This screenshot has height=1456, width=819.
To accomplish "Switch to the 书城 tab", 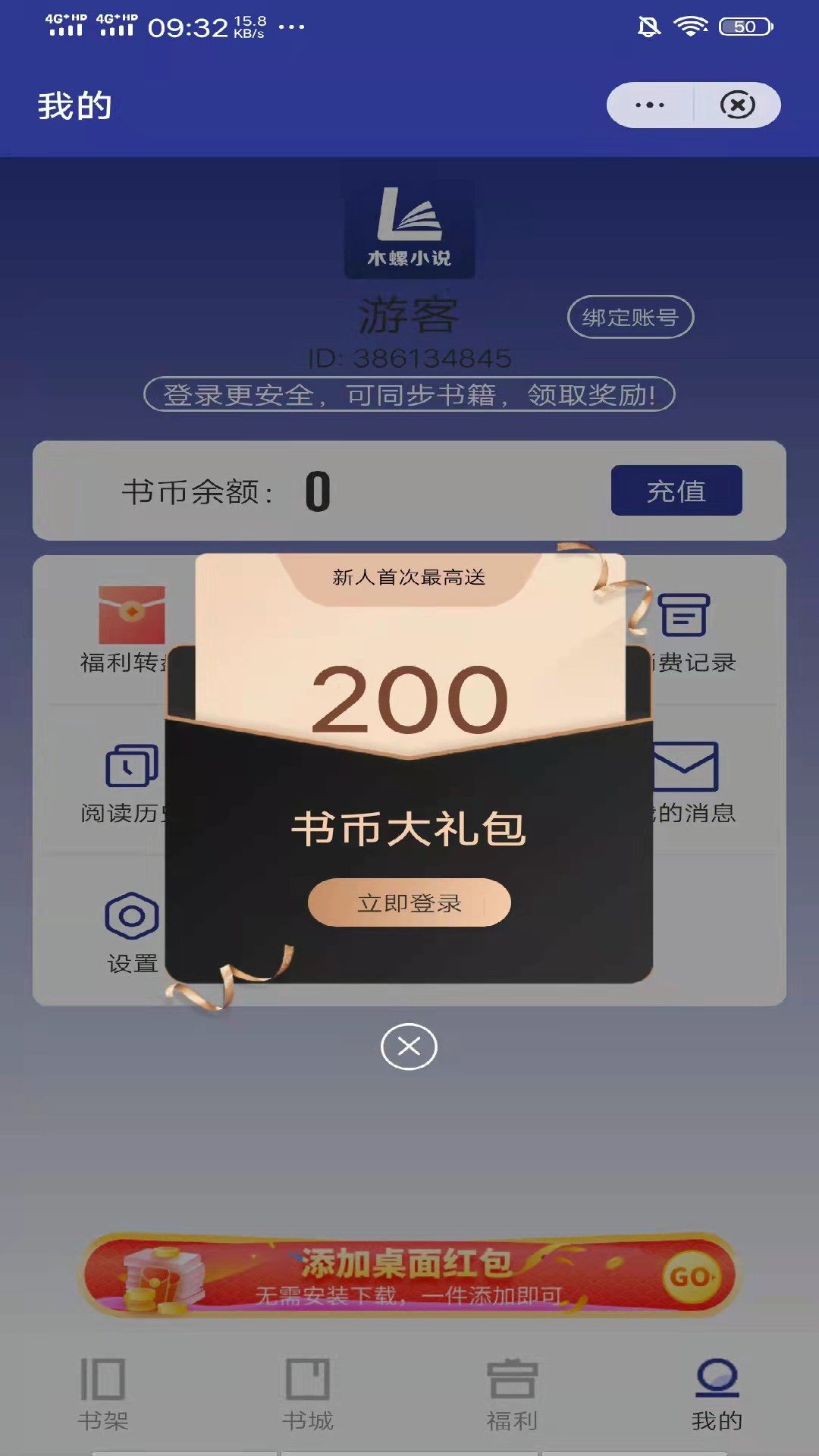I will pos(307,1394).
